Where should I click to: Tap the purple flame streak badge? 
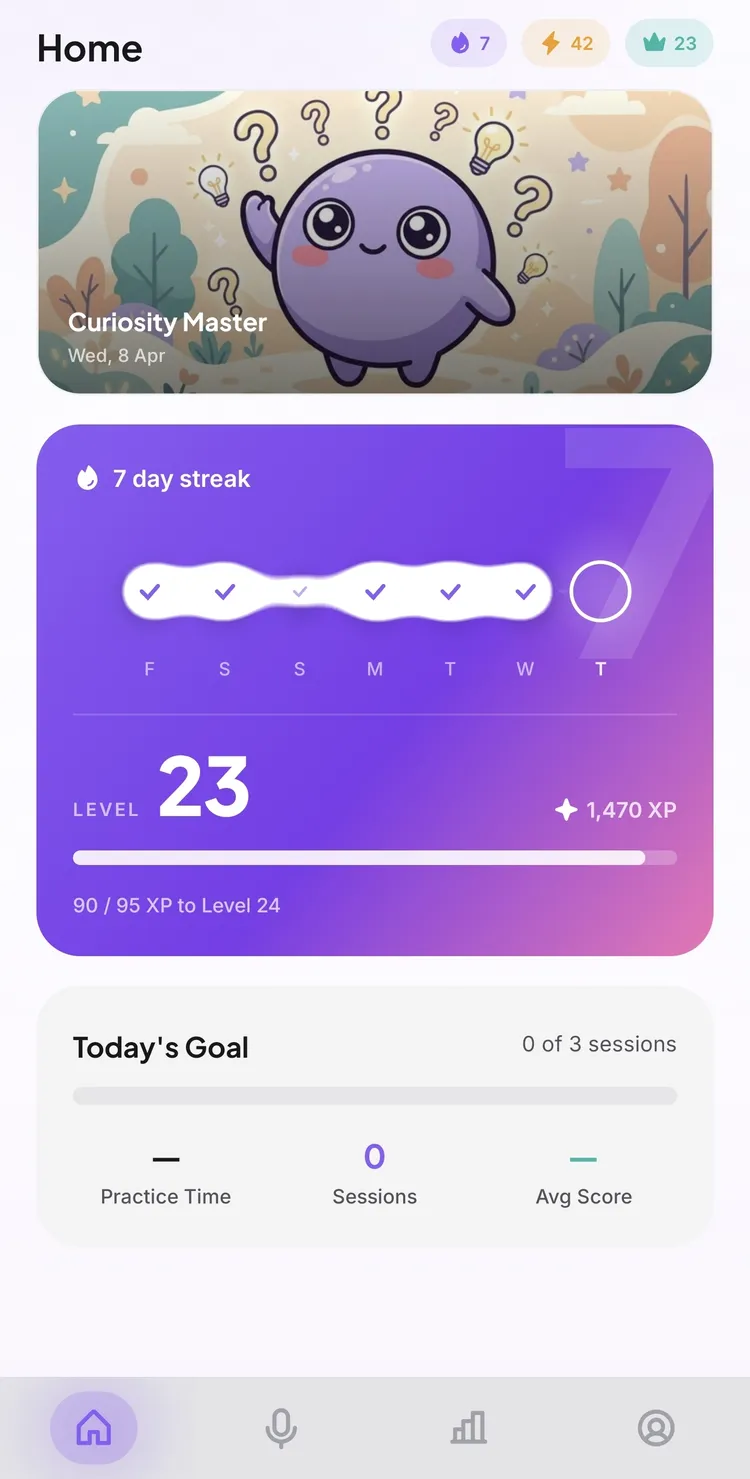coord(468,43)
